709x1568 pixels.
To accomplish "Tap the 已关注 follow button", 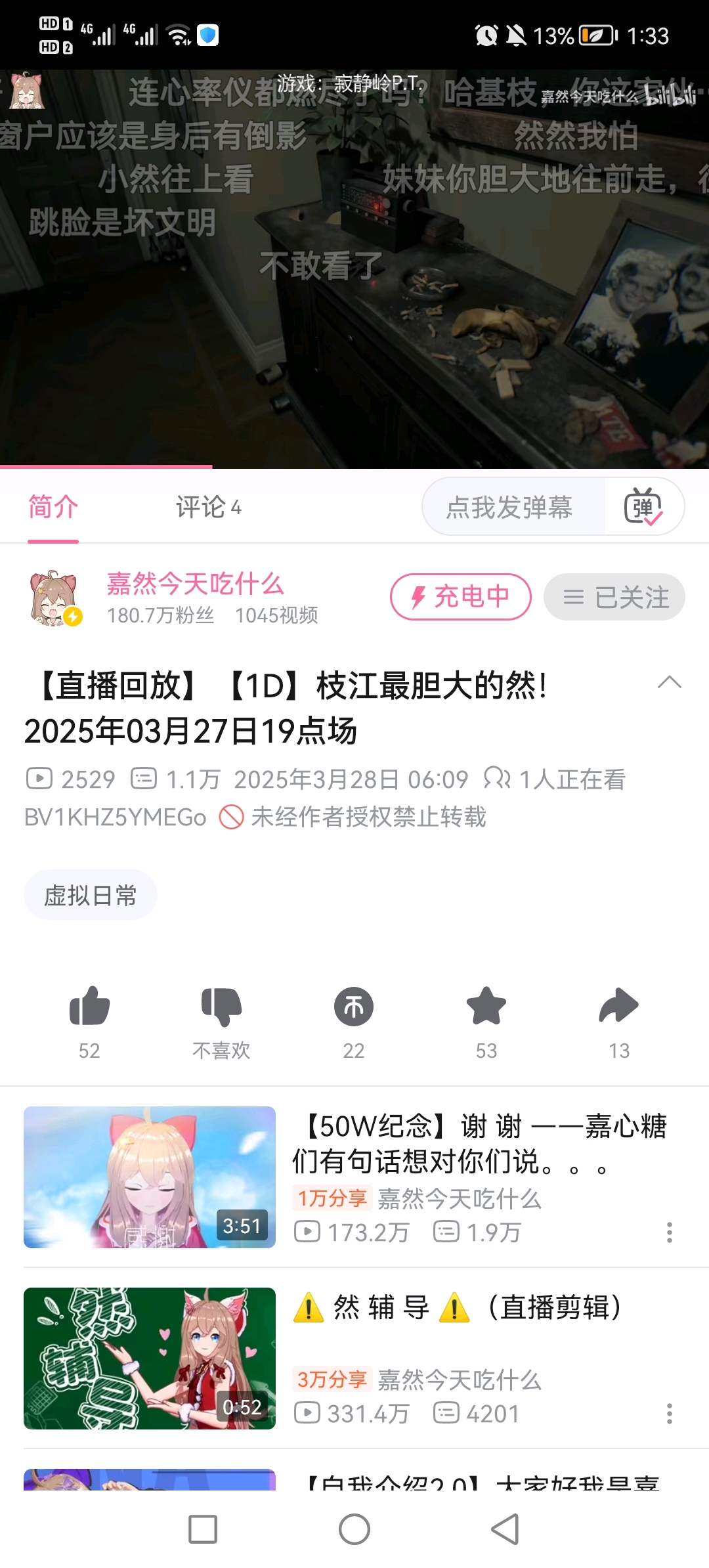I will (614, 597).
